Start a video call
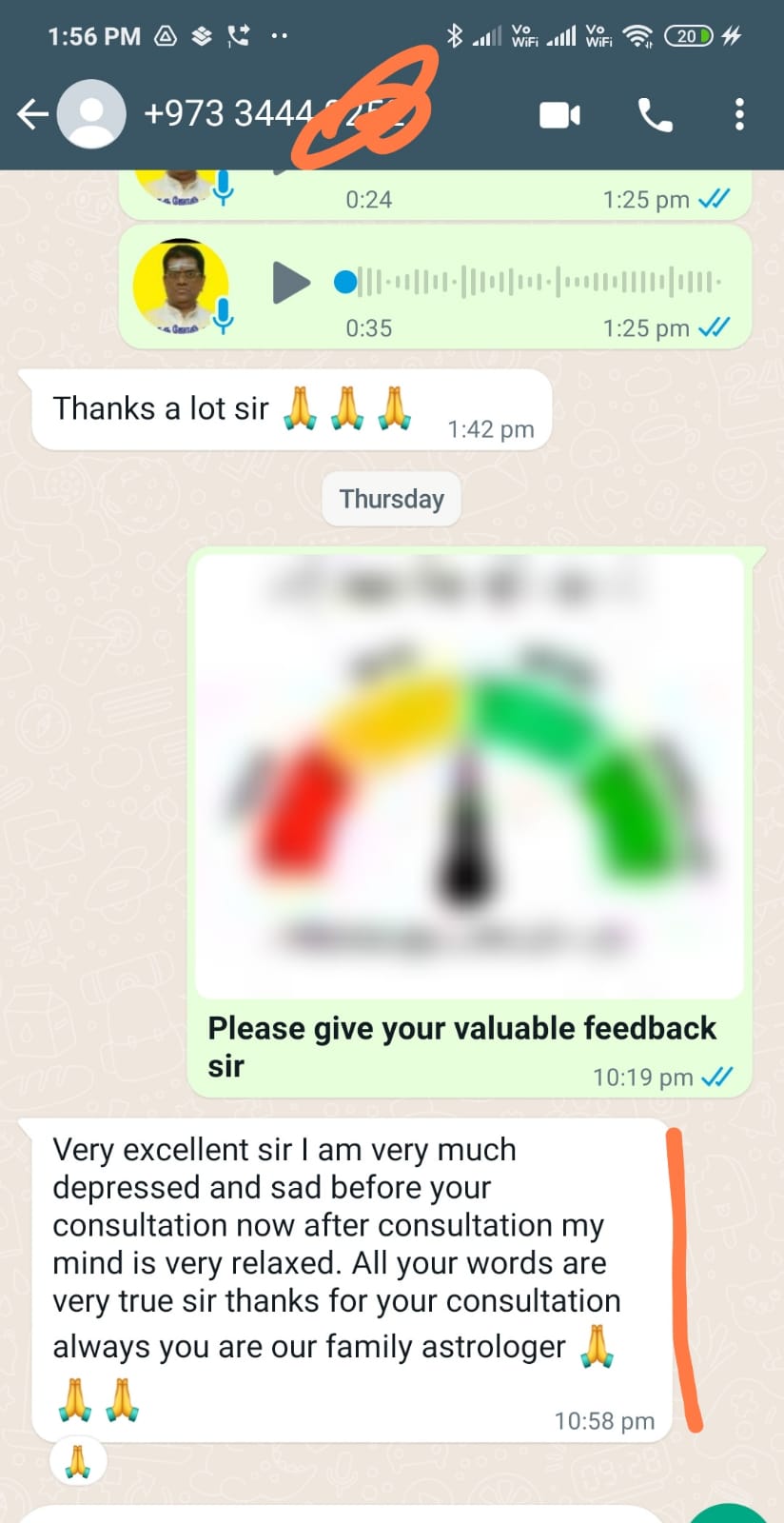 coord(559,115)
